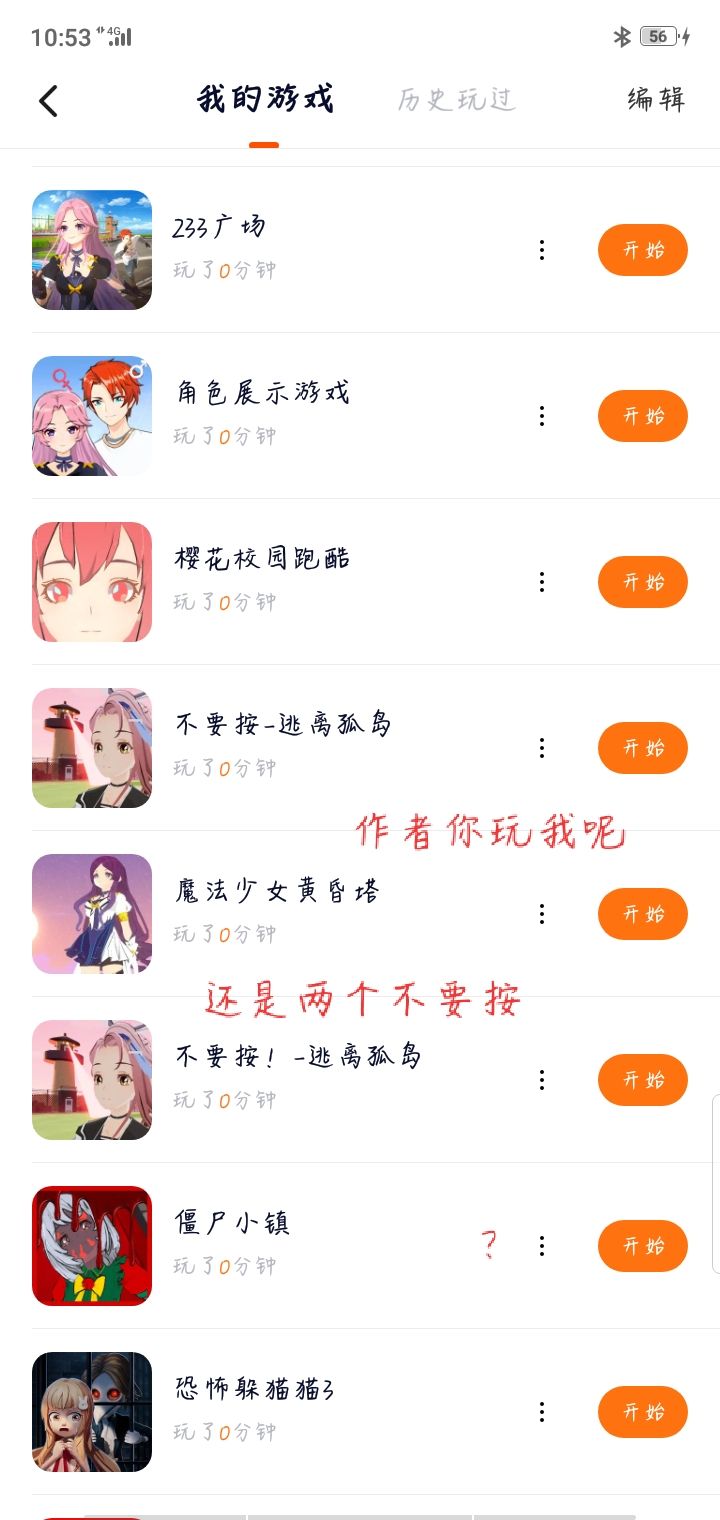Launch 樱花校园跑酷 with its 开始 button
720x1520 pixels.
[642, 582]
